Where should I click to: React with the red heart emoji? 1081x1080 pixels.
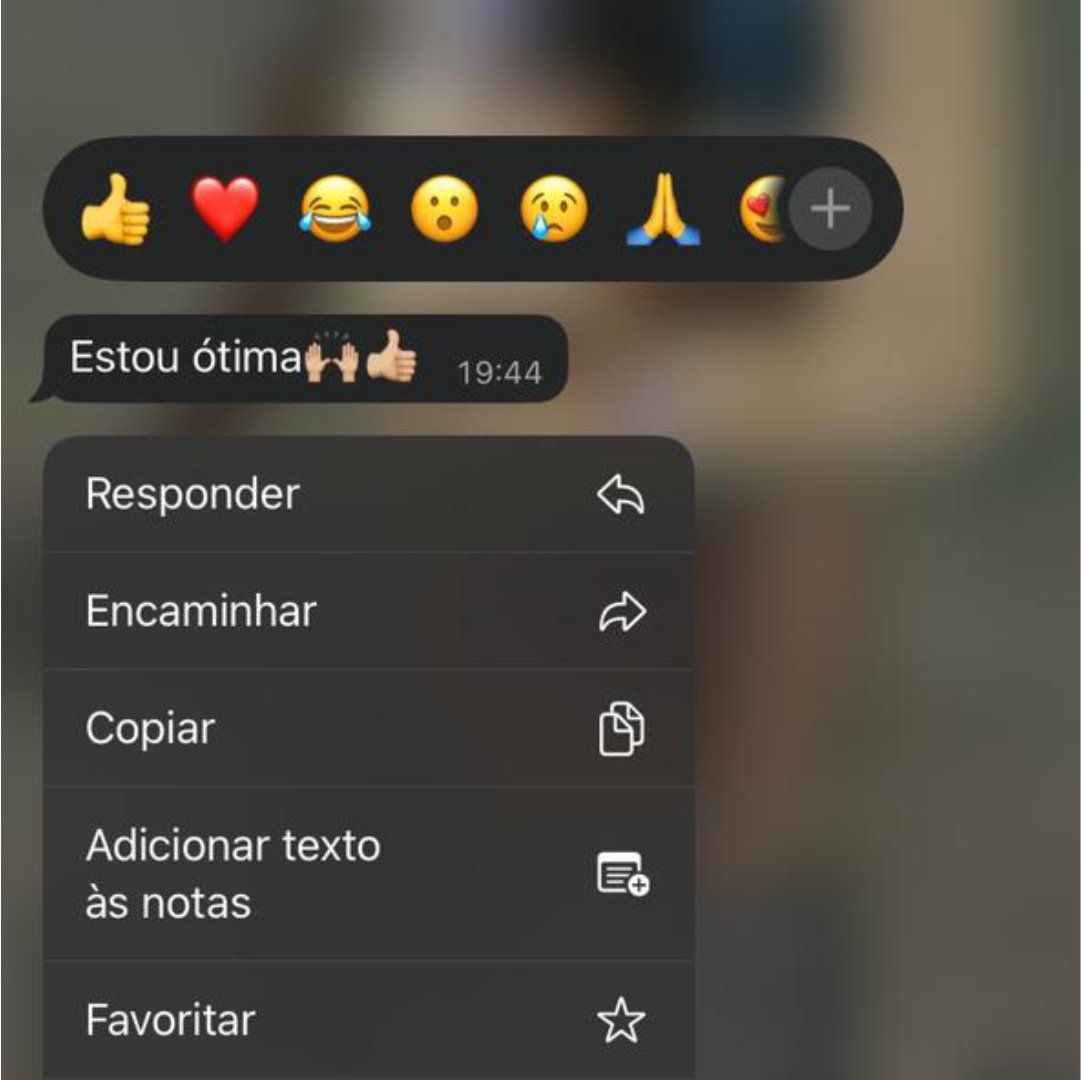pos(225,210)
